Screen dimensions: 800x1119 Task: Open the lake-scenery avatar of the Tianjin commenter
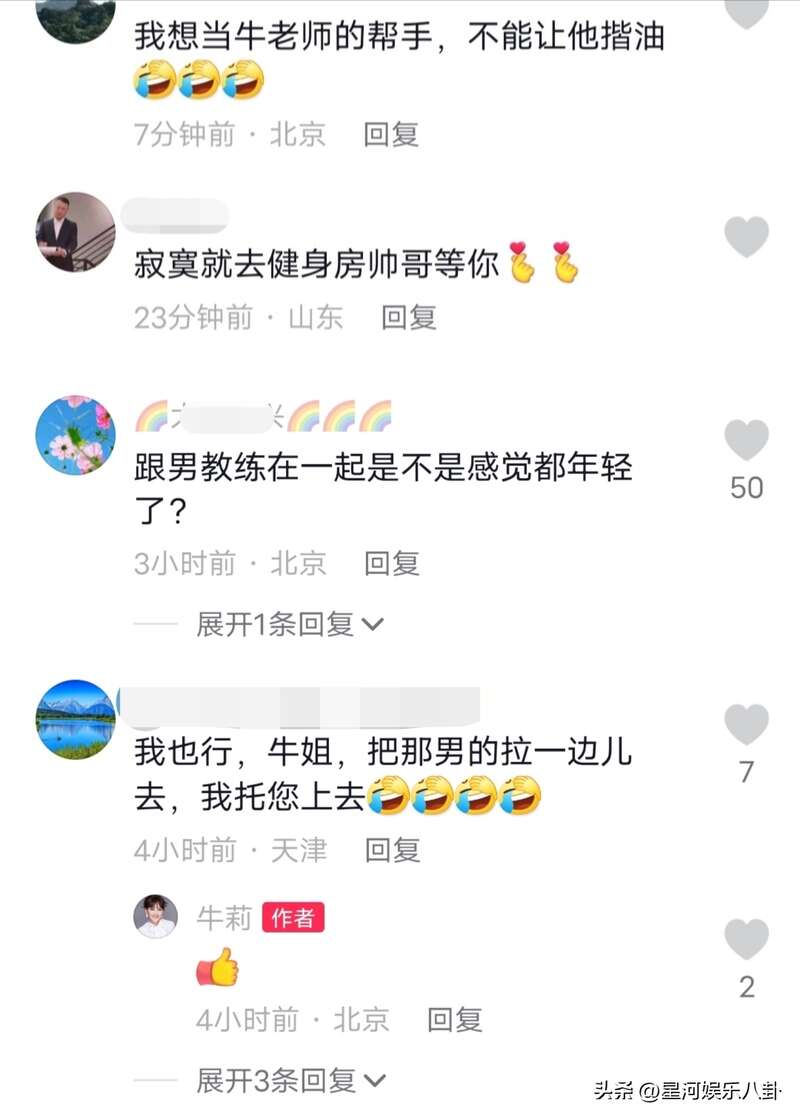[x=76, y=720]
